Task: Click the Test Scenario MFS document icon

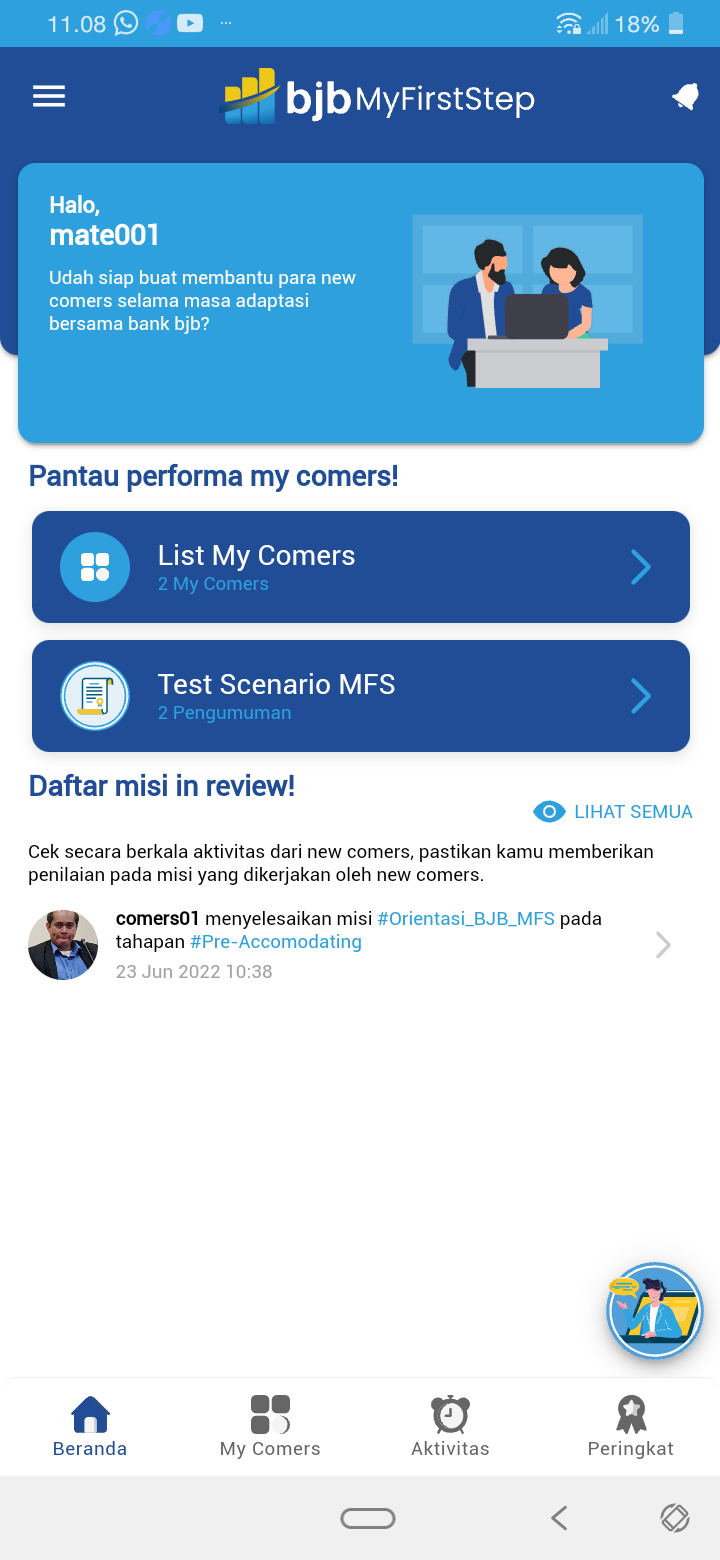Action: (94, 694)
